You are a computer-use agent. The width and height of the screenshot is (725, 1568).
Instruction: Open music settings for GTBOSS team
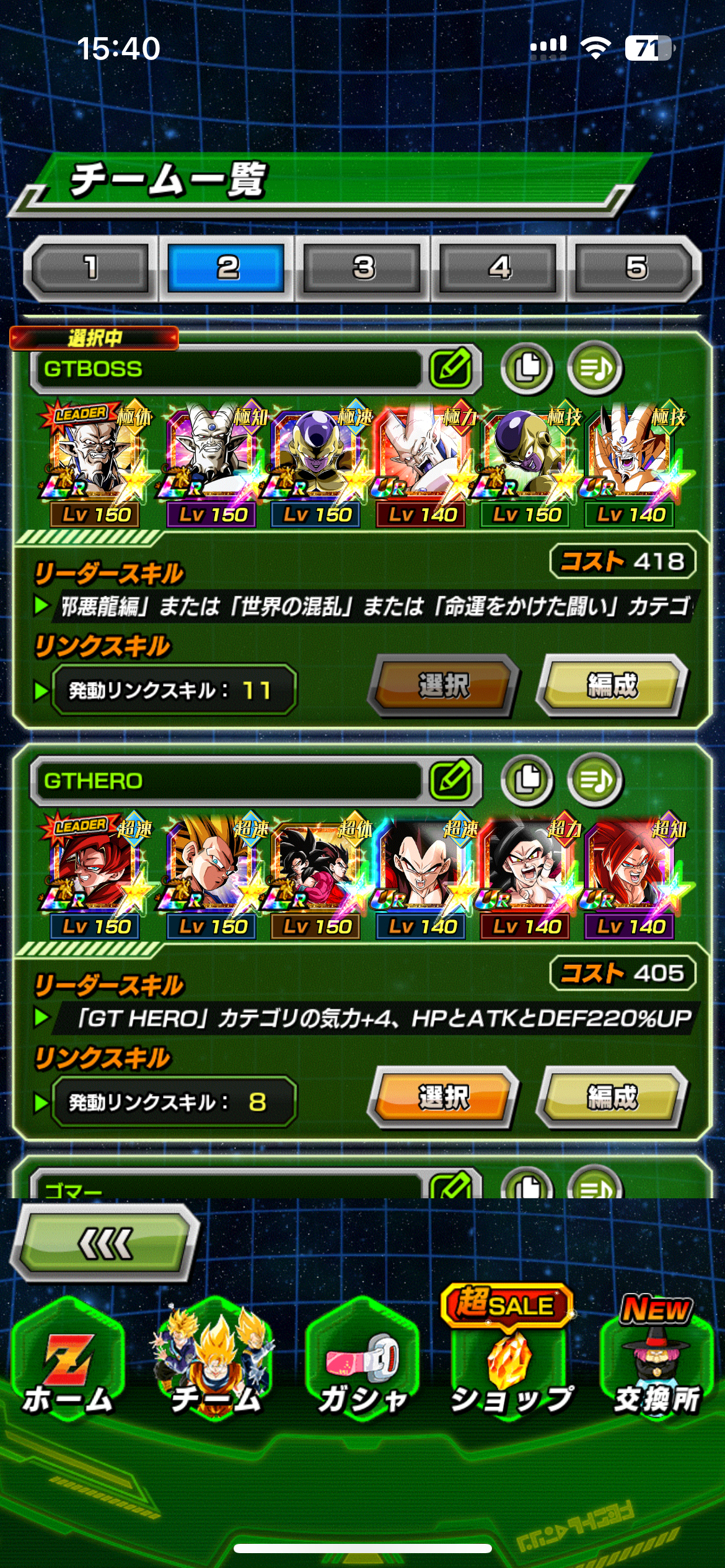(x=595, y=368)
